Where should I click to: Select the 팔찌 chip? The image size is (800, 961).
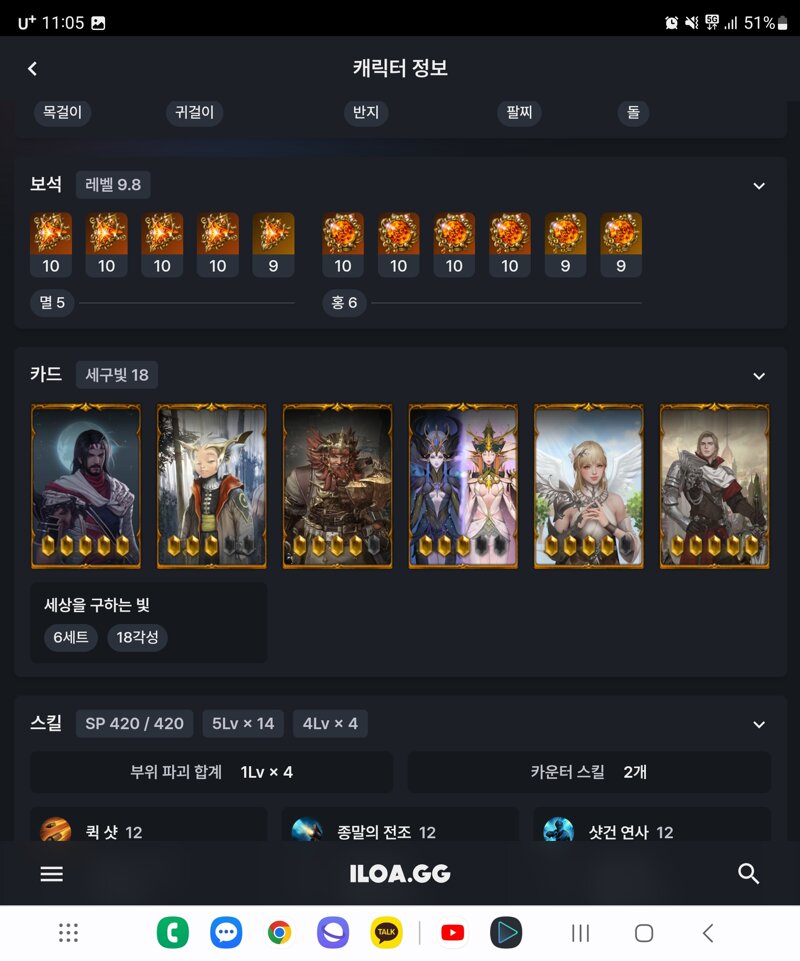click(518, 113)
